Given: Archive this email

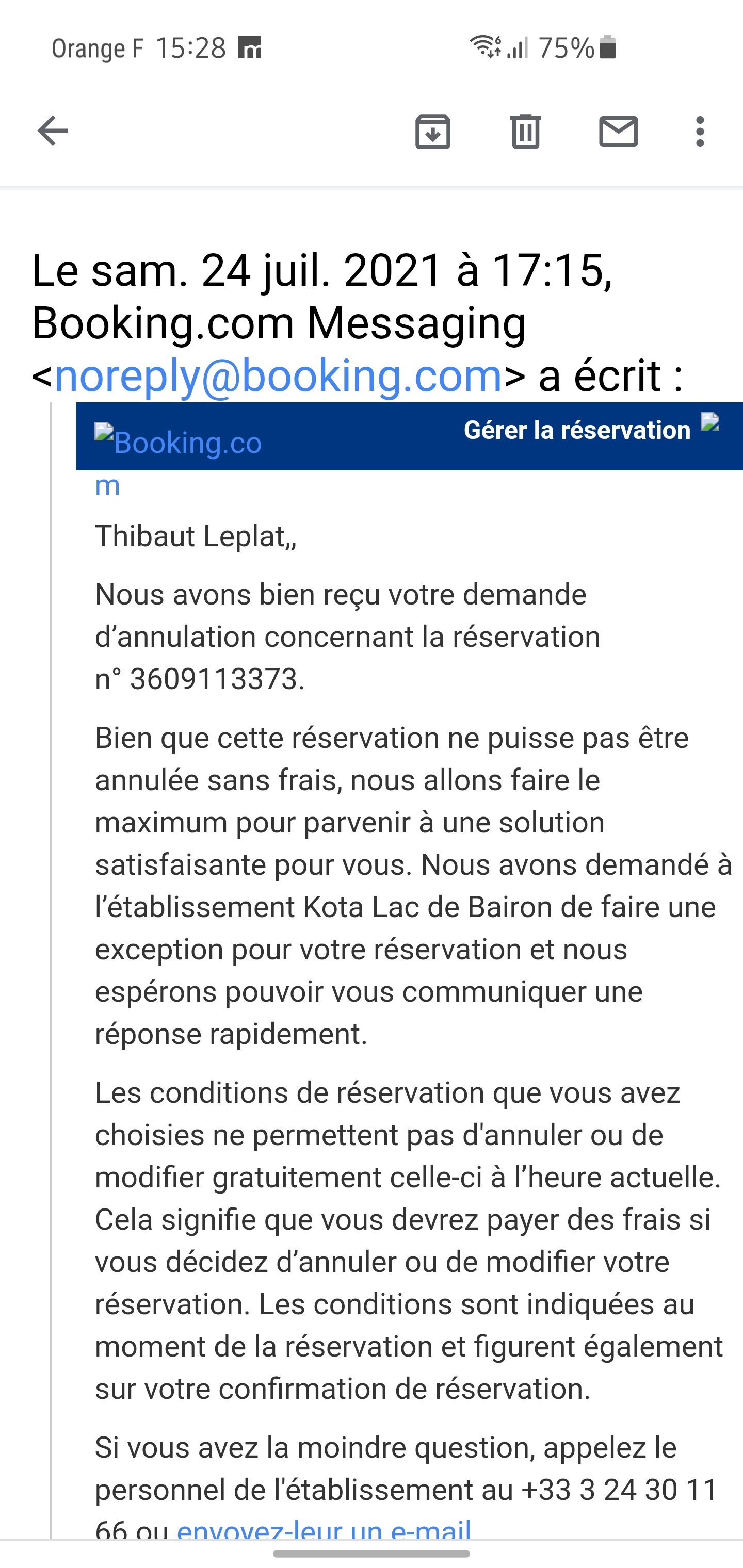Looking at the screenshot, I should coord(432,132).
